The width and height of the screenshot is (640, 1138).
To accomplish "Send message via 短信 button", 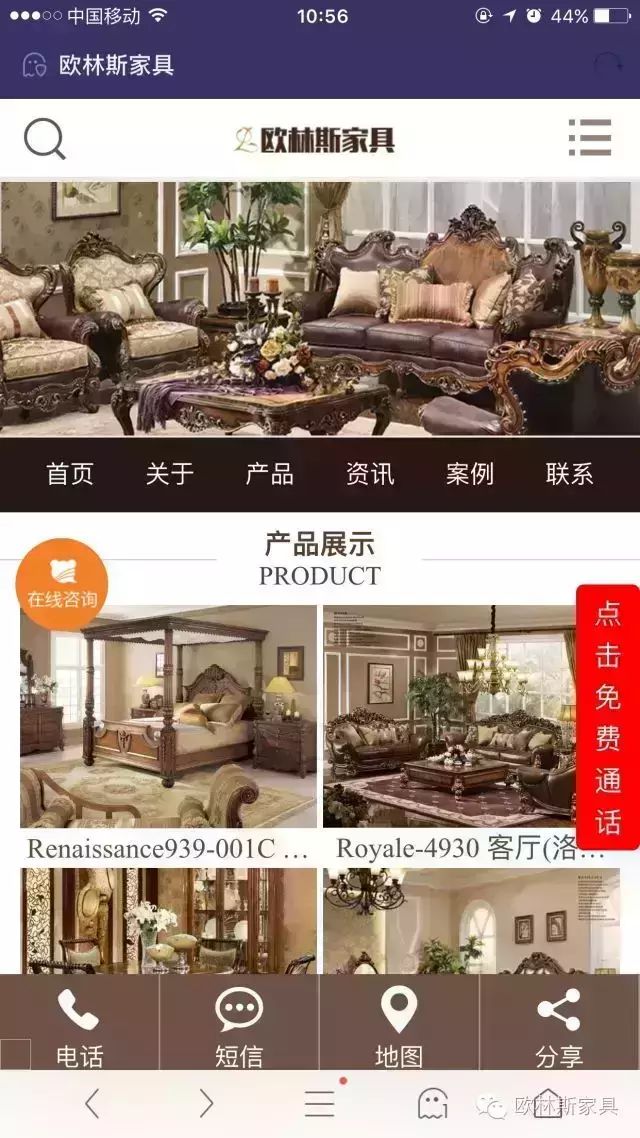I will coord(239,1024).
